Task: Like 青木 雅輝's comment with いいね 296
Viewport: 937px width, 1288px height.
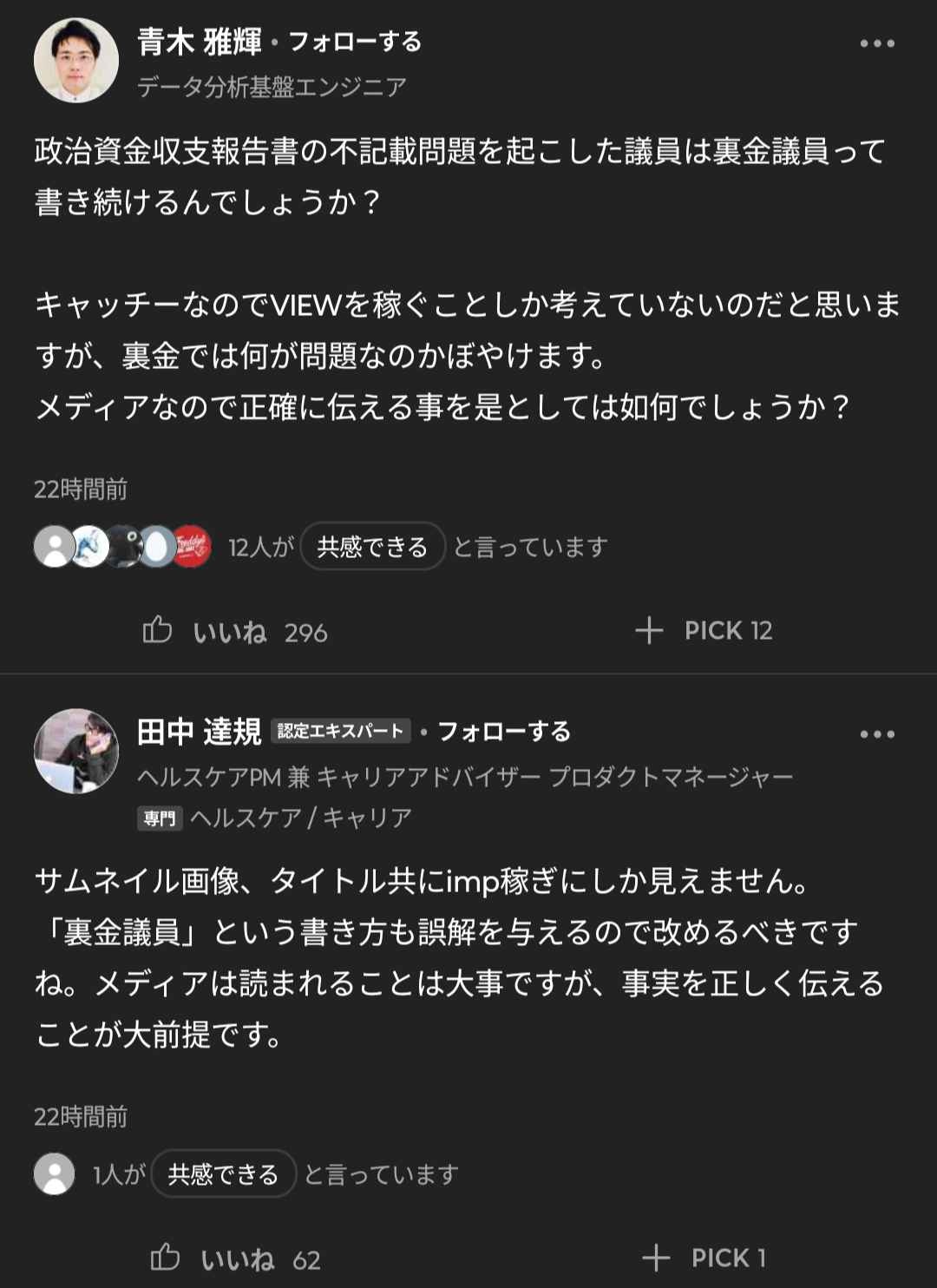Action: (234, 631)
